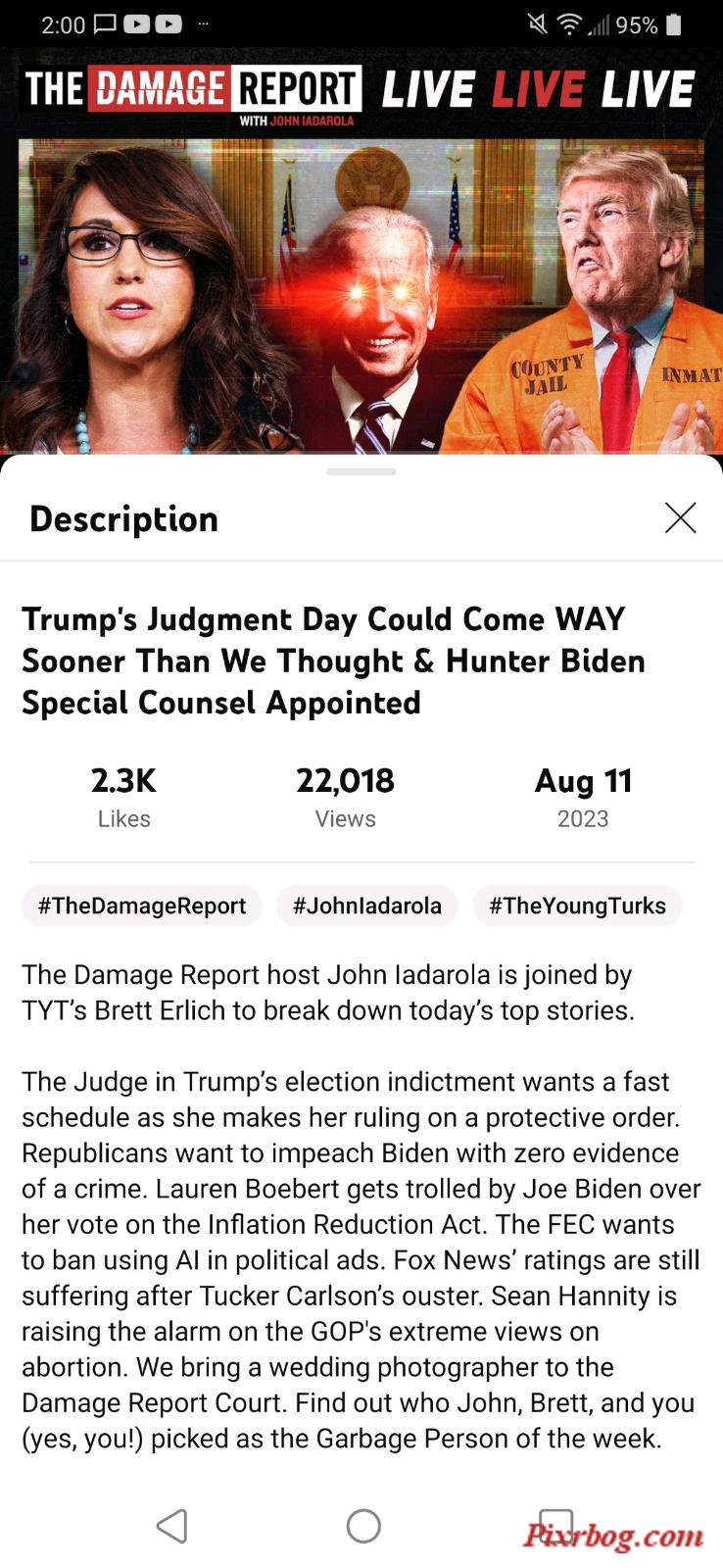The image size is (723, 1568).
Task: Tap the description sheet drag handle
Action: point(361,471)
